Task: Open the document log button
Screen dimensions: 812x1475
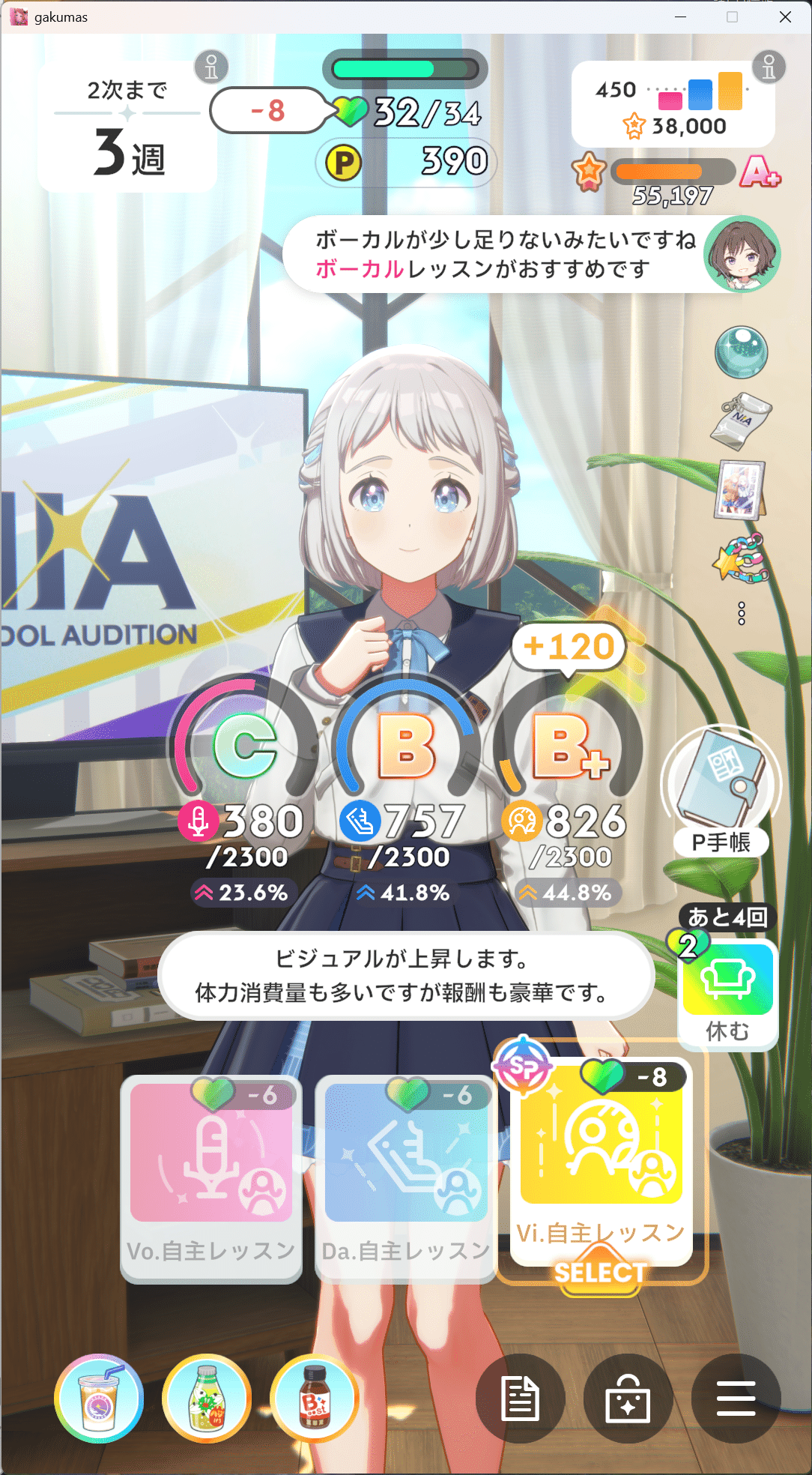Action: (520, 1399)
